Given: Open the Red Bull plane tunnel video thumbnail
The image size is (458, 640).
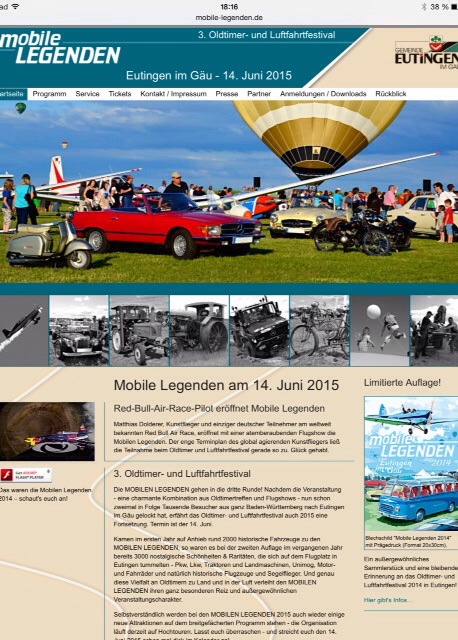Looking at the screenshot, I should pyautogui.click(x=47, y=431).
